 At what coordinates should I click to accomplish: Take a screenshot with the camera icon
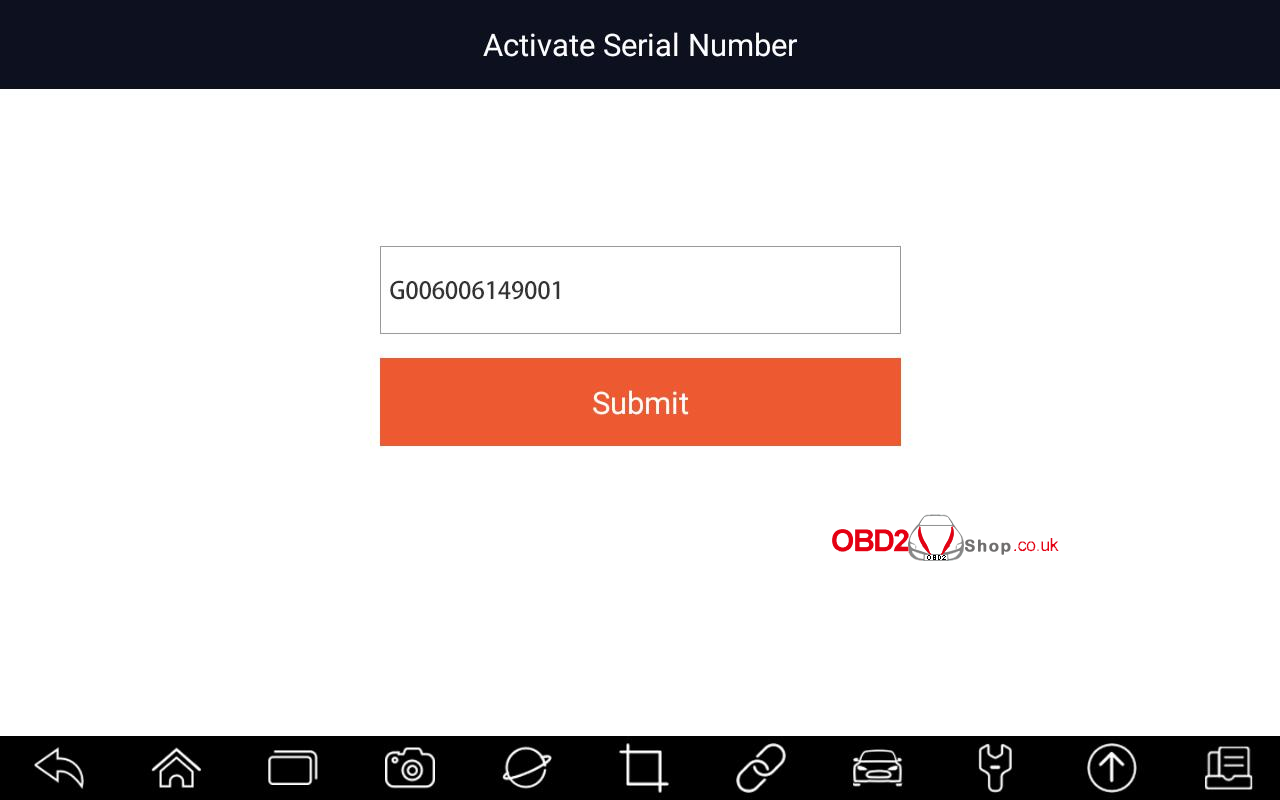coord(409,768)
